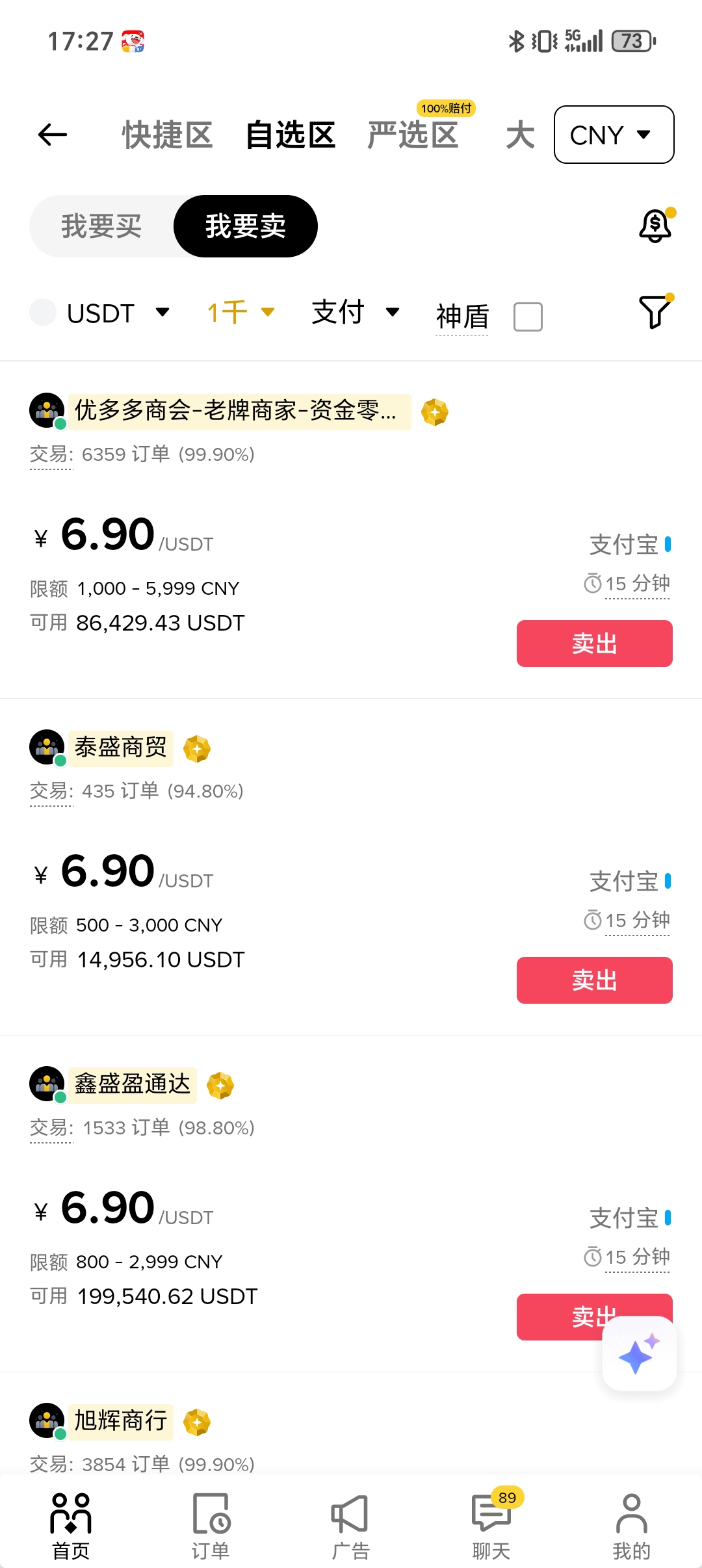Open the advanced filter funnel
Screen dimensions: 702x1568
click(x=655, y=312)
